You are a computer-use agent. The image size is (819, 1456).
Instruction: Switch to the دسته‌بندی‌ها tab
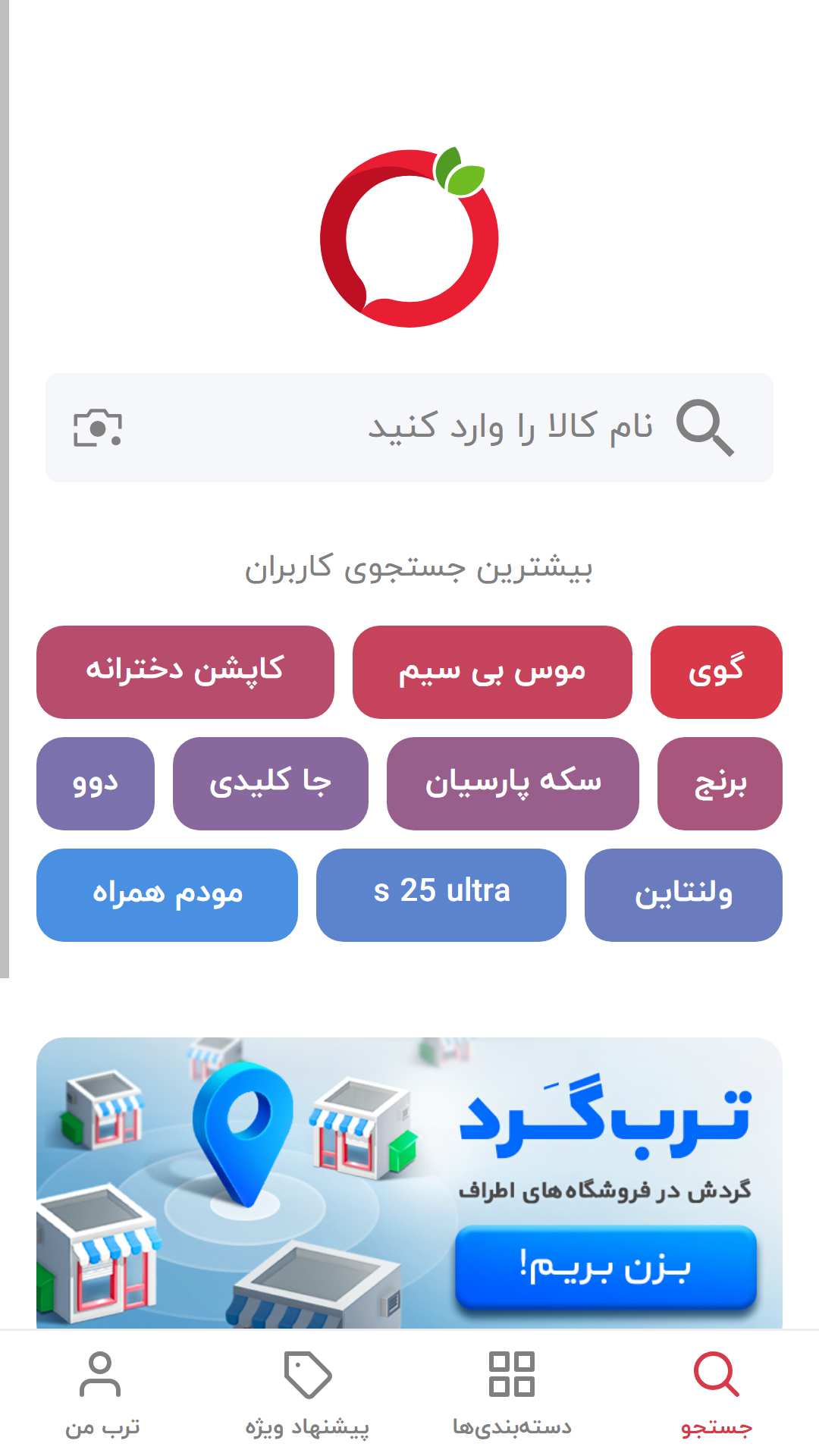(x=512, y=1394)
